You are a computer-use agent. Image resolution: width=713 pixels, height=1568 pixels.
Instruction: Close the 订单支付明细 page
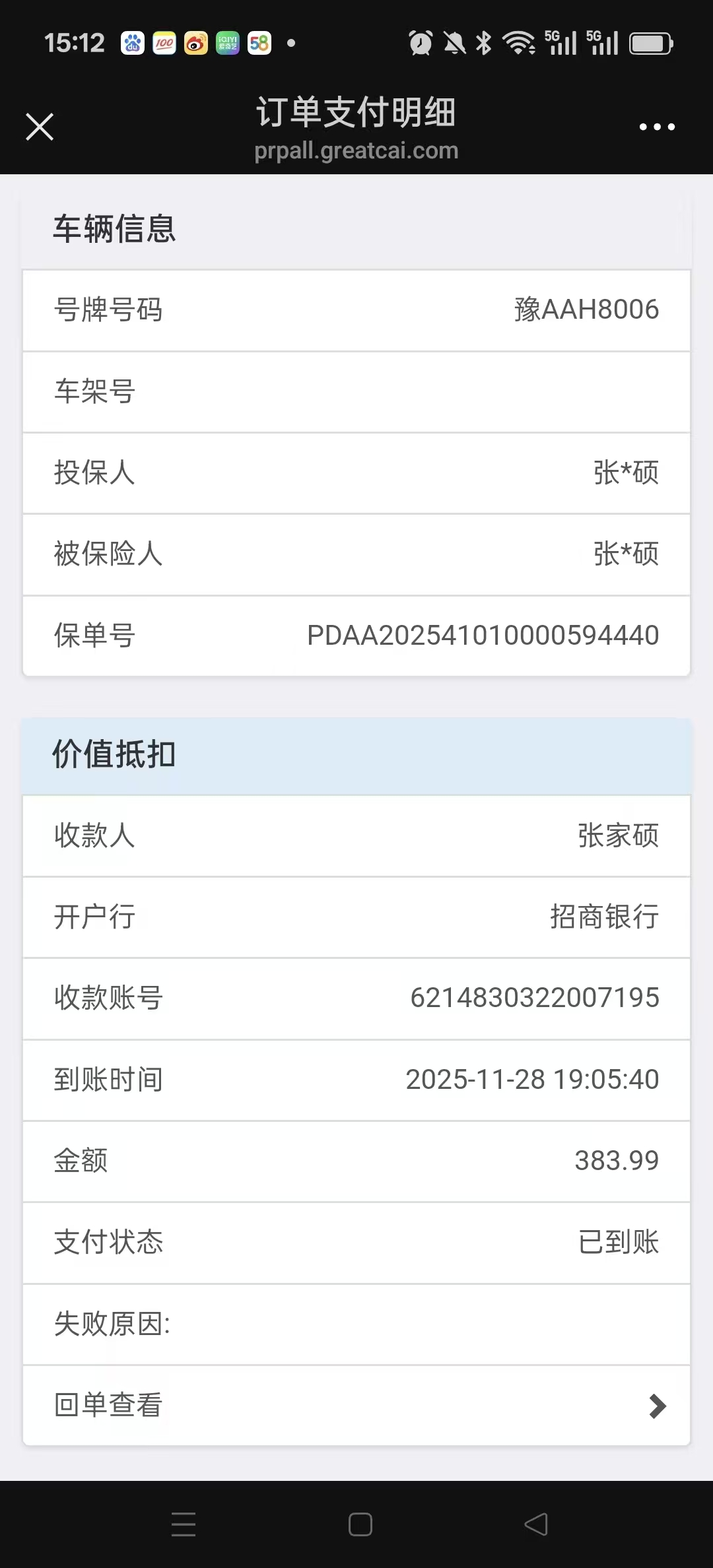click(40, 127)
